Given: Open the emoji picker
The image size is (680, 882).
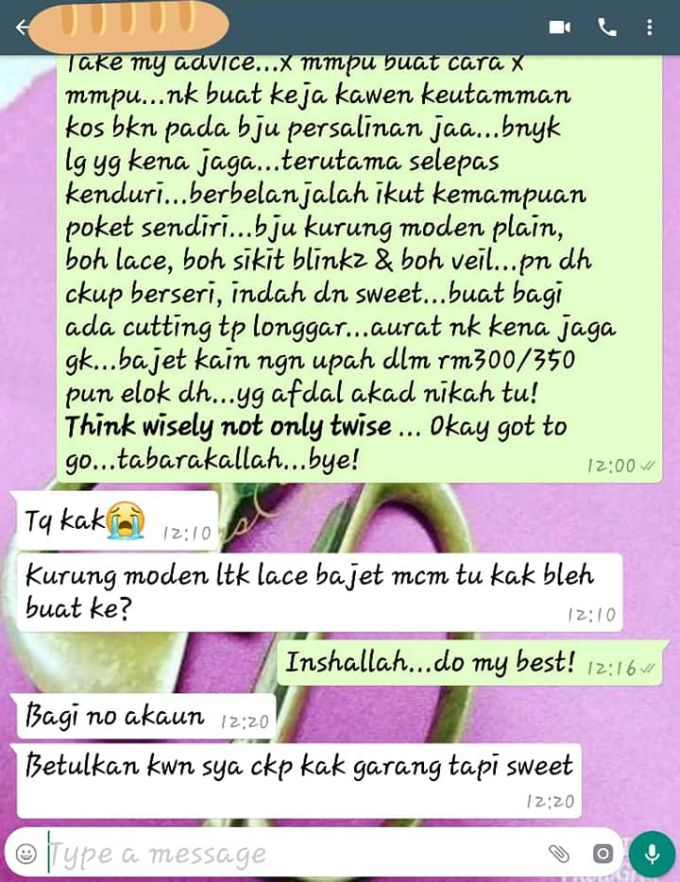Looking at the screenshot, I should (27, 853).
